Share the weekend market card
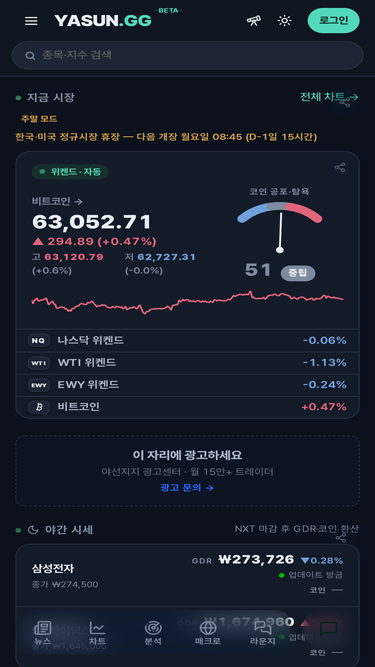The height and width of the screenshot is (667, 375). point(340,167)
